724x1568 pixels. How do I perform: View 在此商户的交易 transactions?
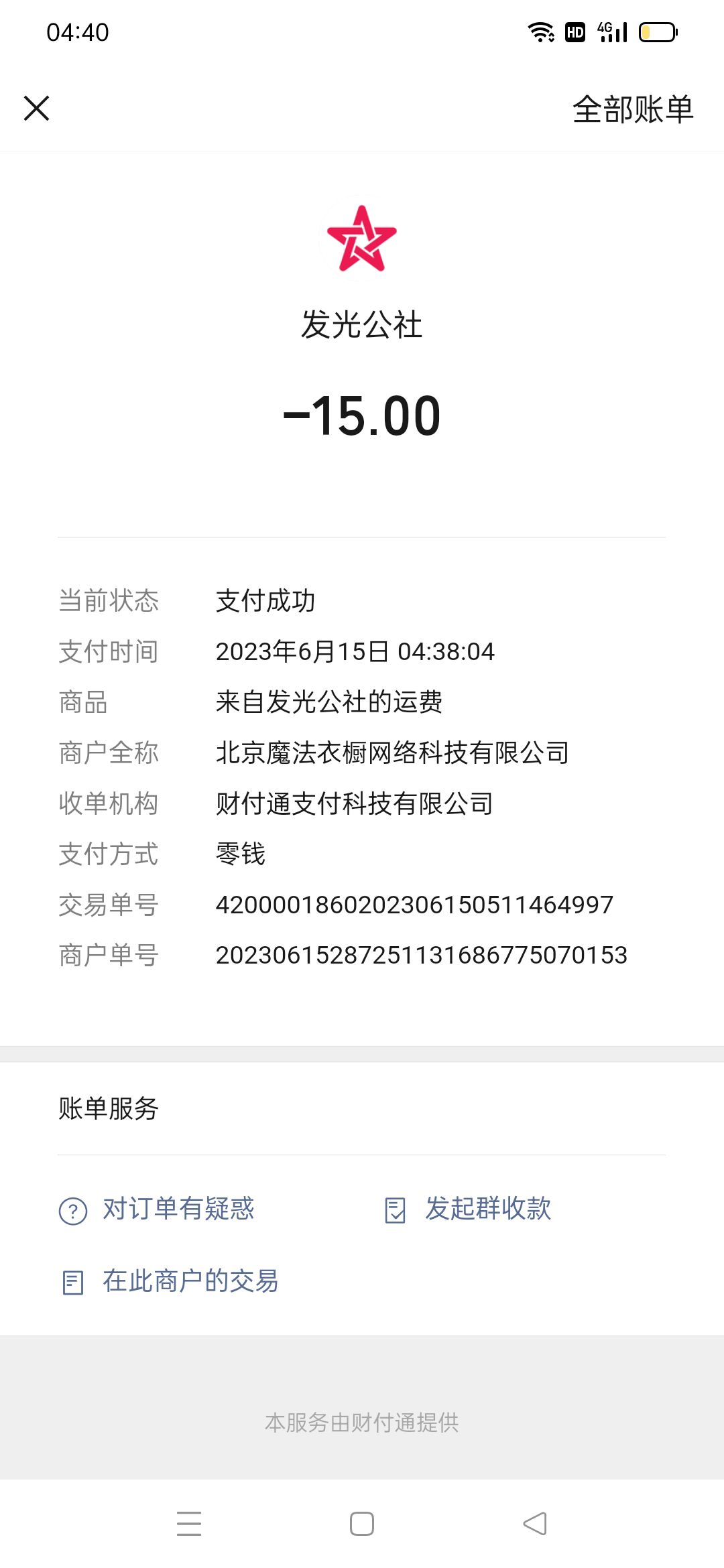click(x=170, y=1281)
